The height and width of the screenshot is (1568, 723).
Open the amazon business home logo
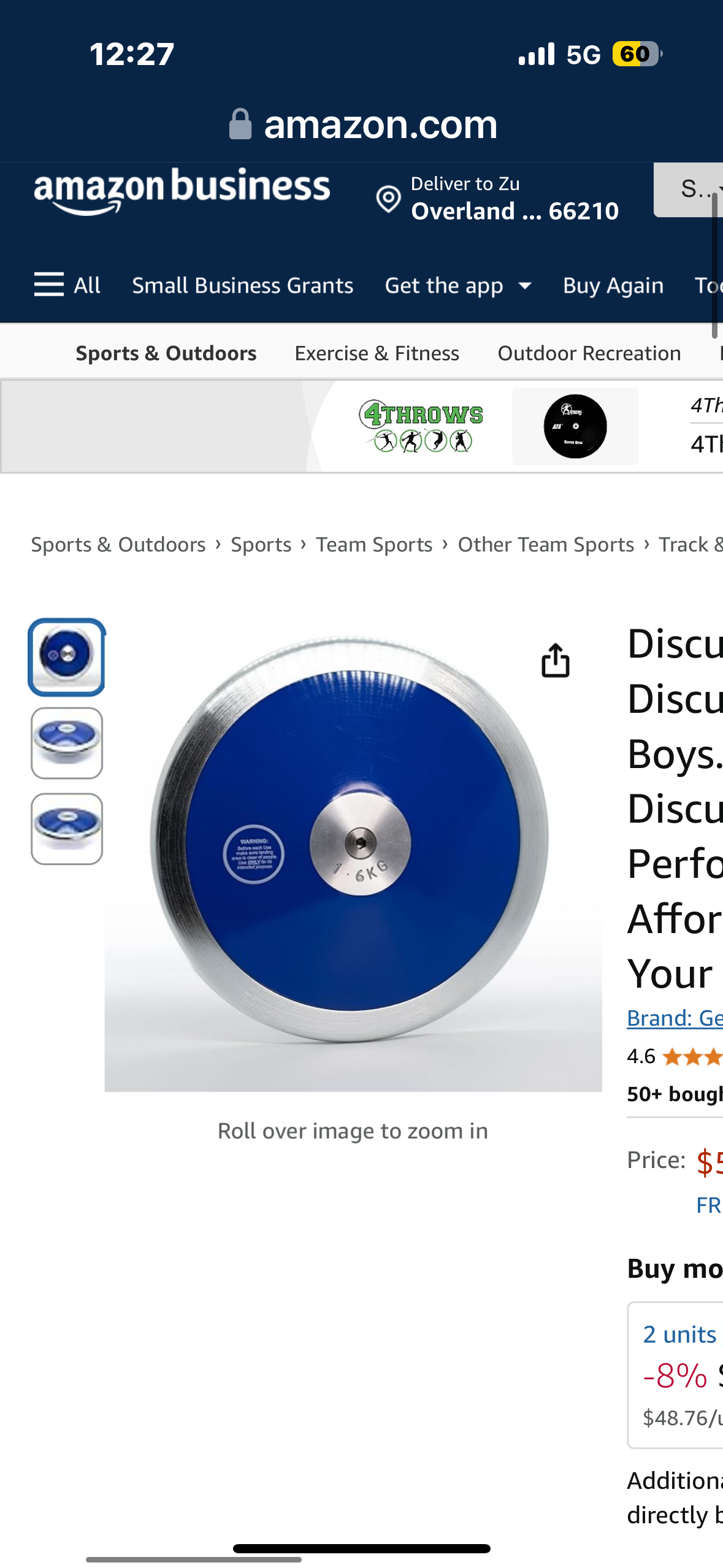coord(182,191)
